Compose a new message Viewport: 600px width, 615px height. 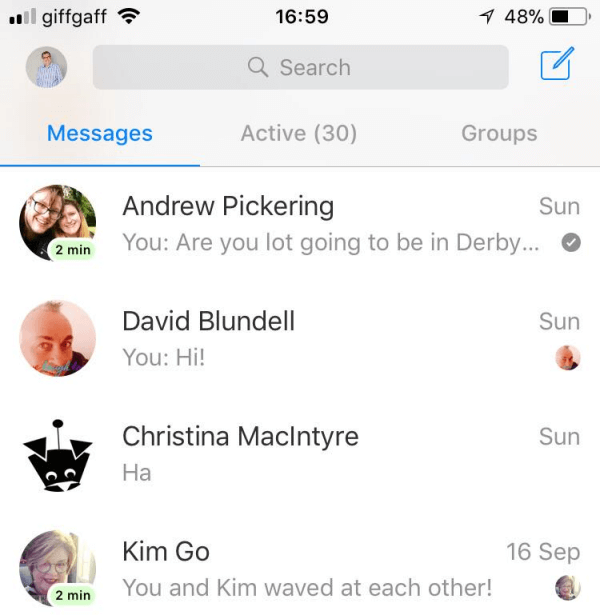557,66
